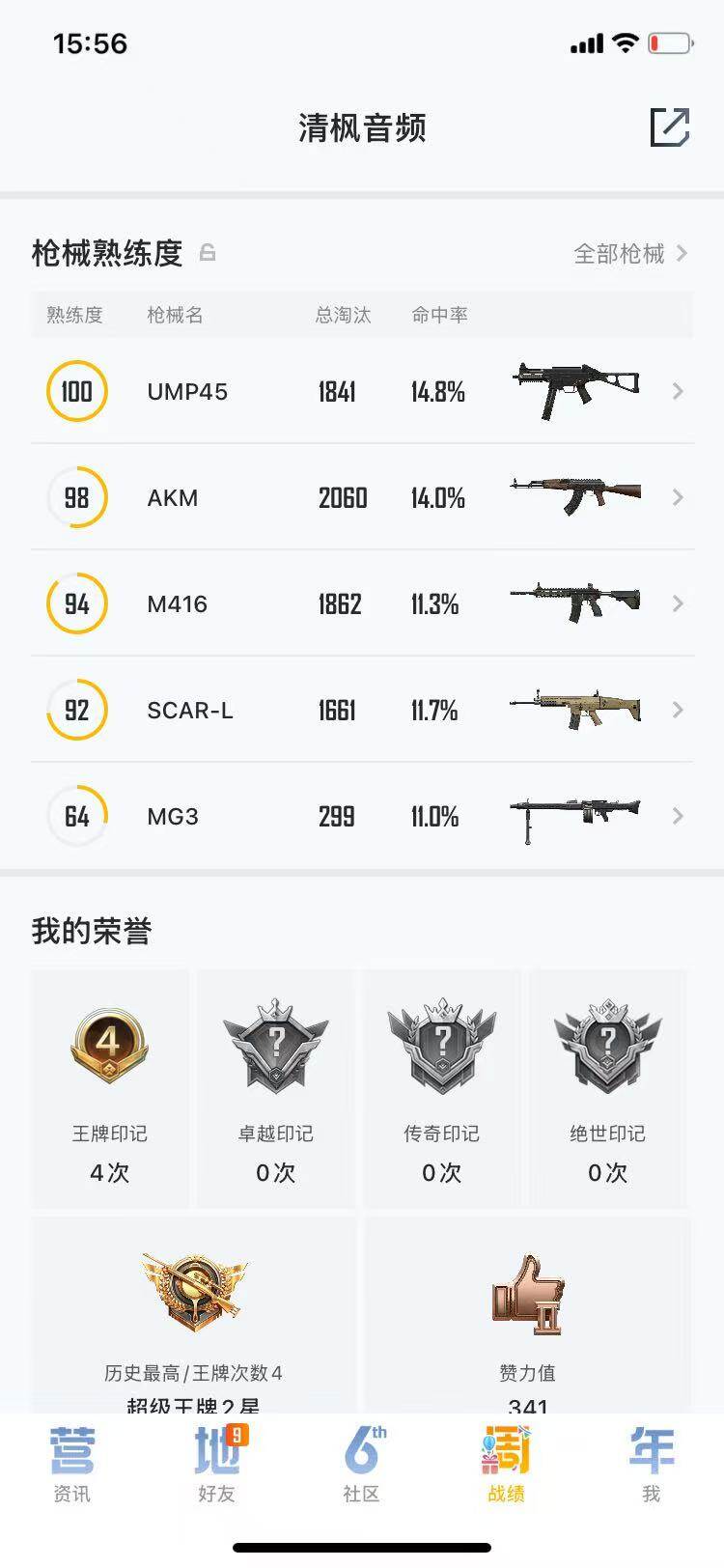Switch to the 社区 tab
This screenshot has height=1568, width=724.
360,1463
